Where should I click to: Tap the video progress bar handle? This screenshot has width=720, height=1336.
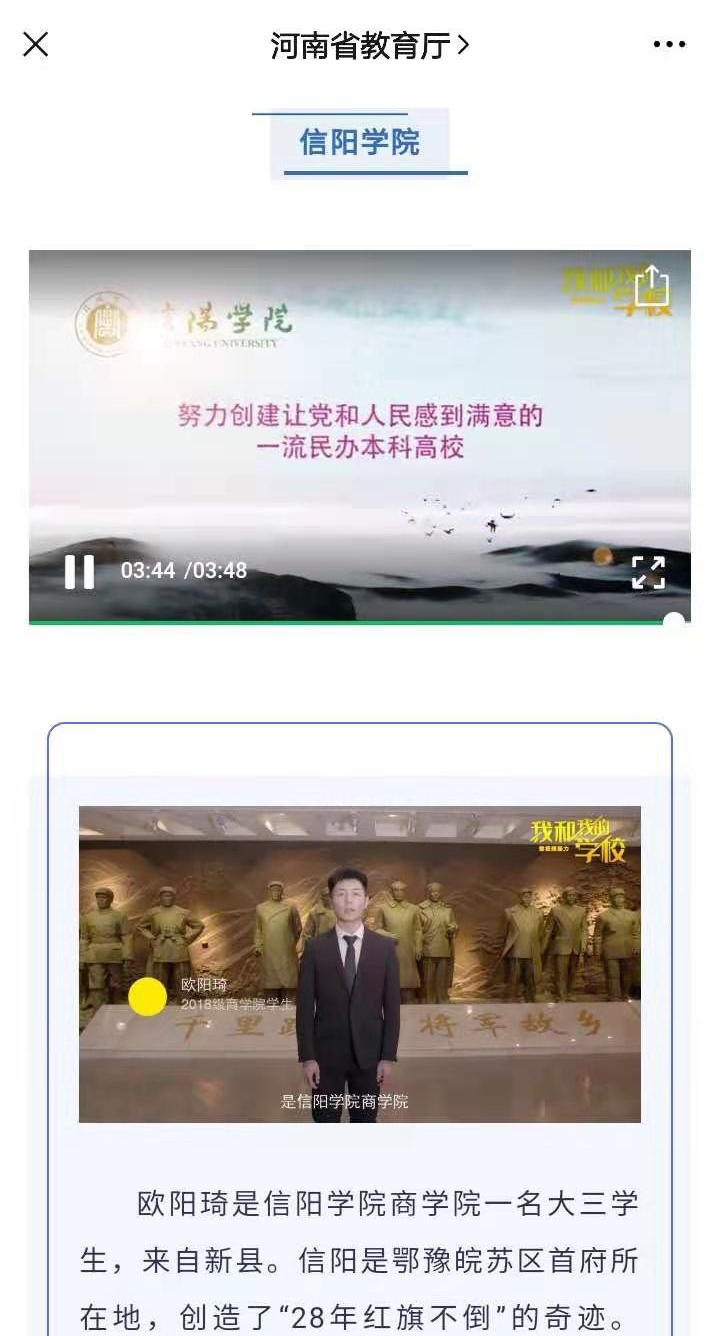(x=674, y=622)
